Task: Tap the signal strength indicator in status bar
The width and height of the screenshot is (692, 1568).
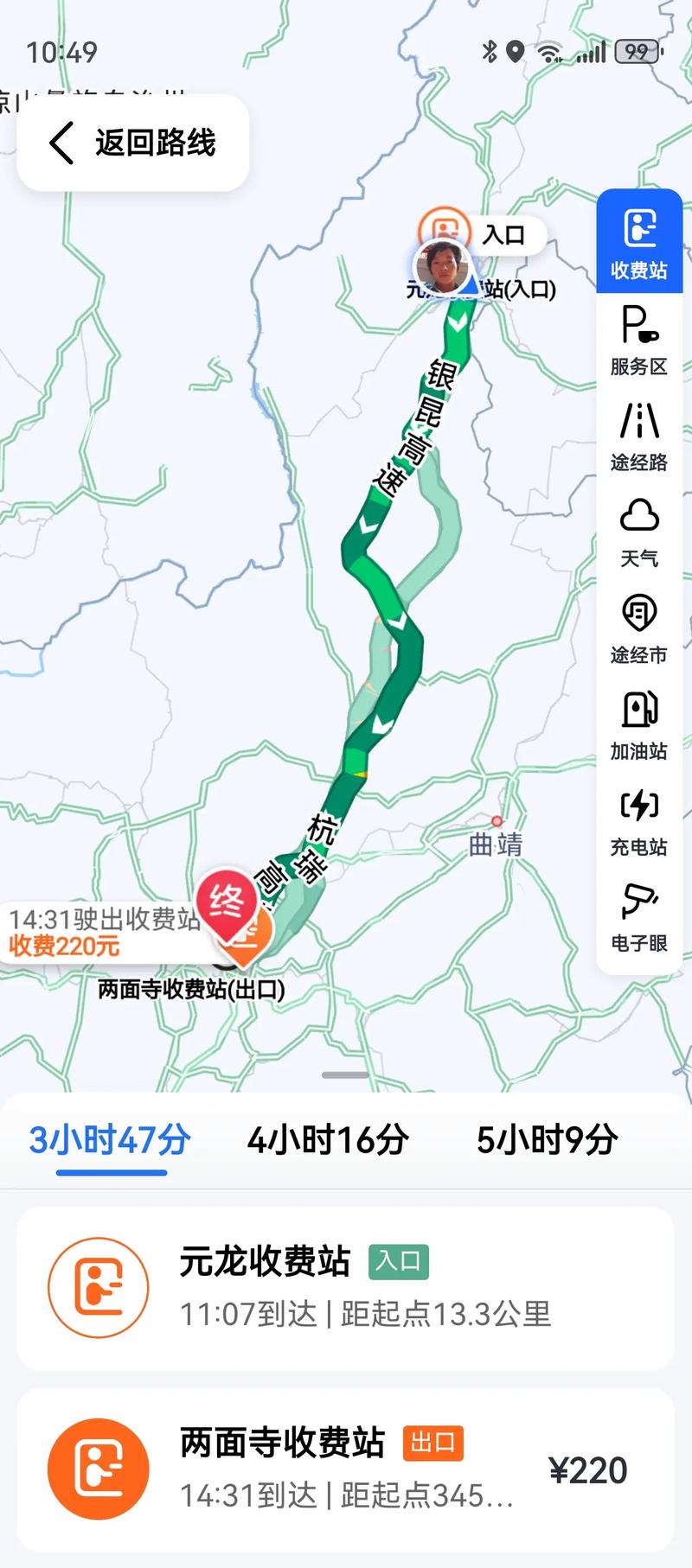Action: [x=589, y=52]
